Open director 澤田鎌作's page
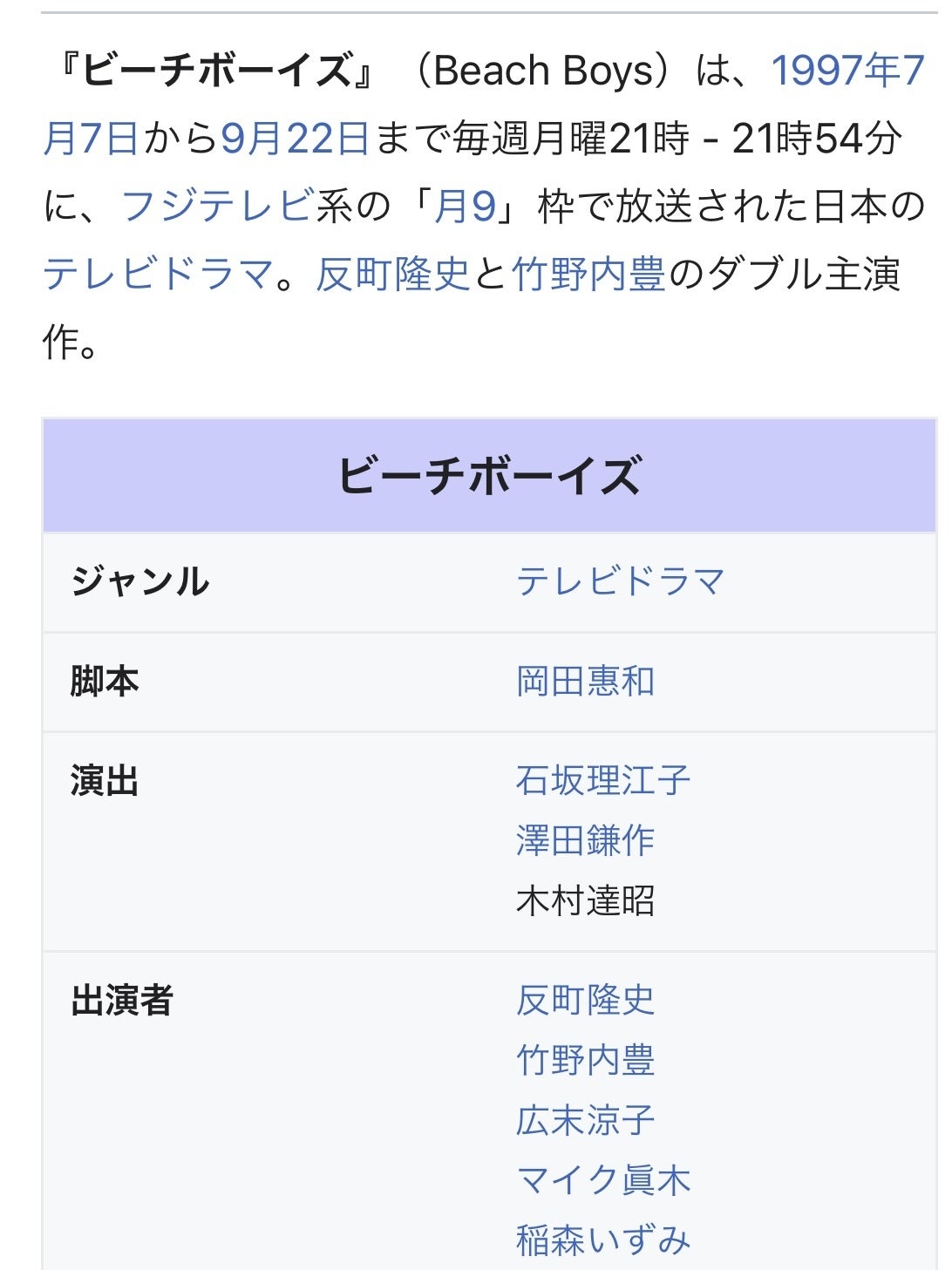This screenshot has width=952, height=1270. pos(585,840)
